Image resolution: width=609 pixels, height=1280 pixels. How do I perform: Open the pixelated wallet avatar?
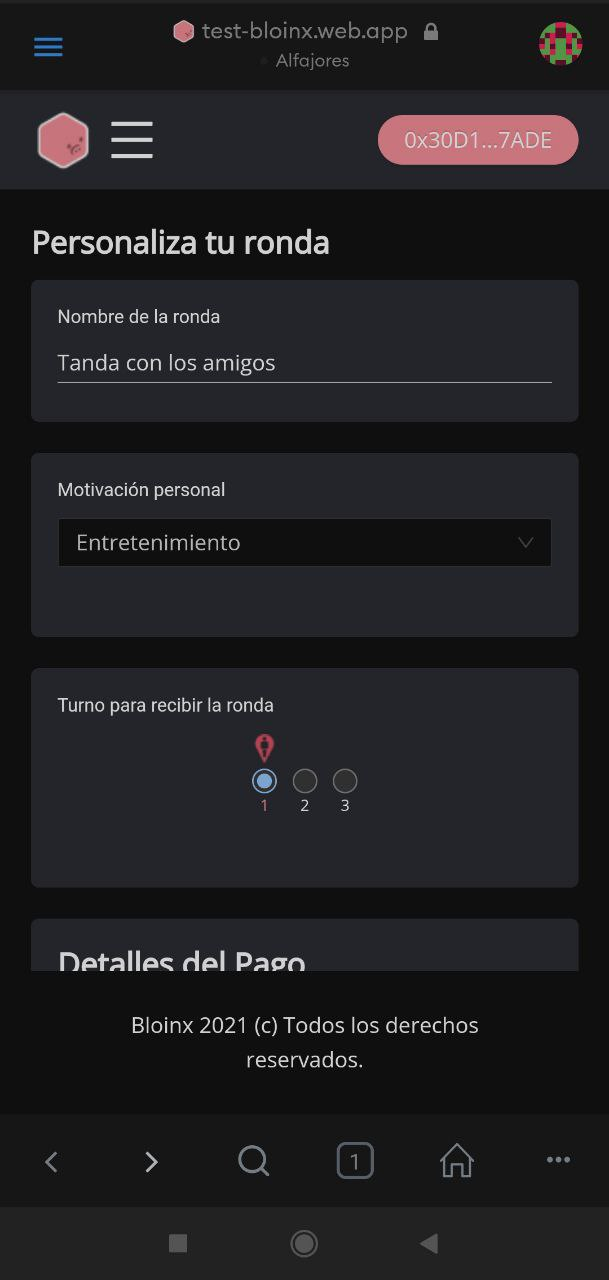[560, 44]
